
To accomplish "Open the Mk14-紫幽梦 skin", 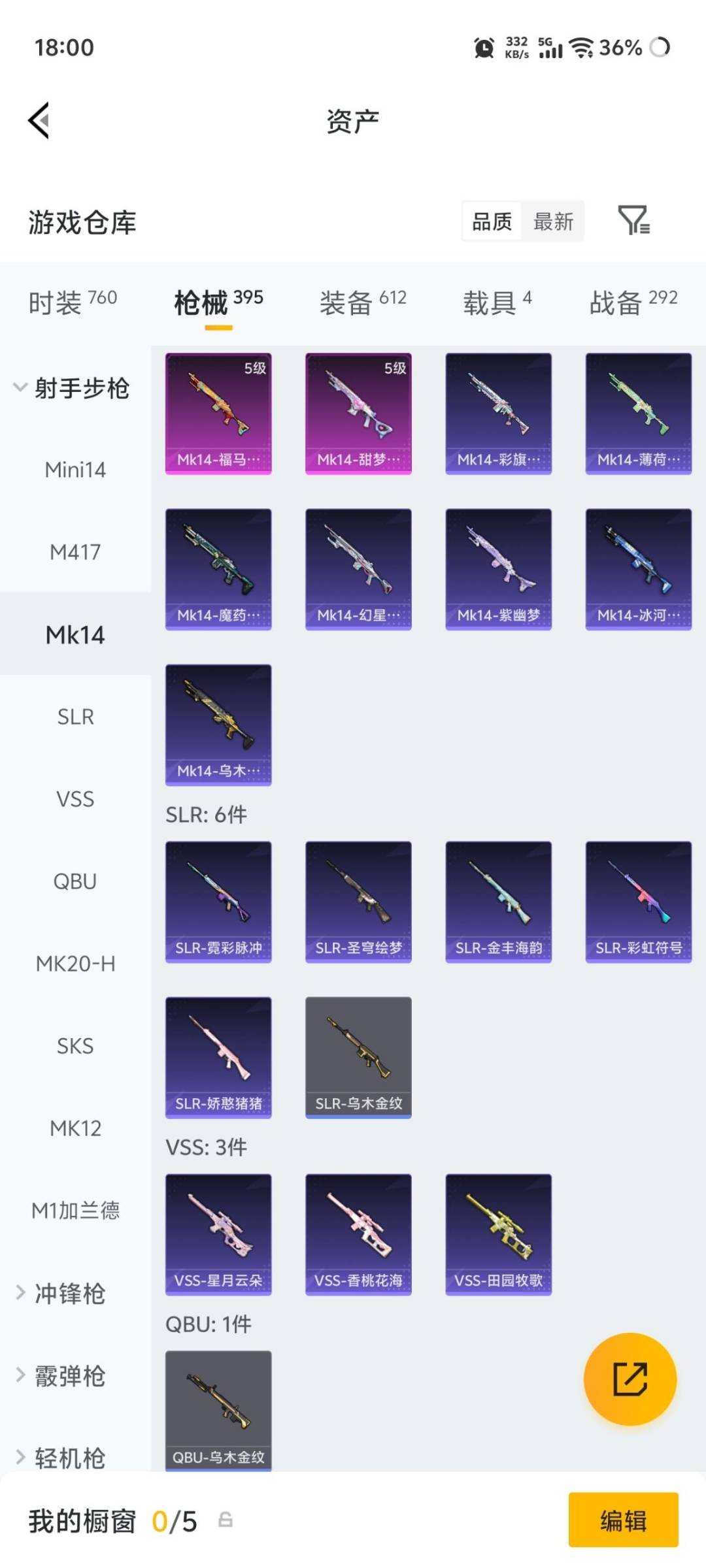I will click(x=499, y=569).
